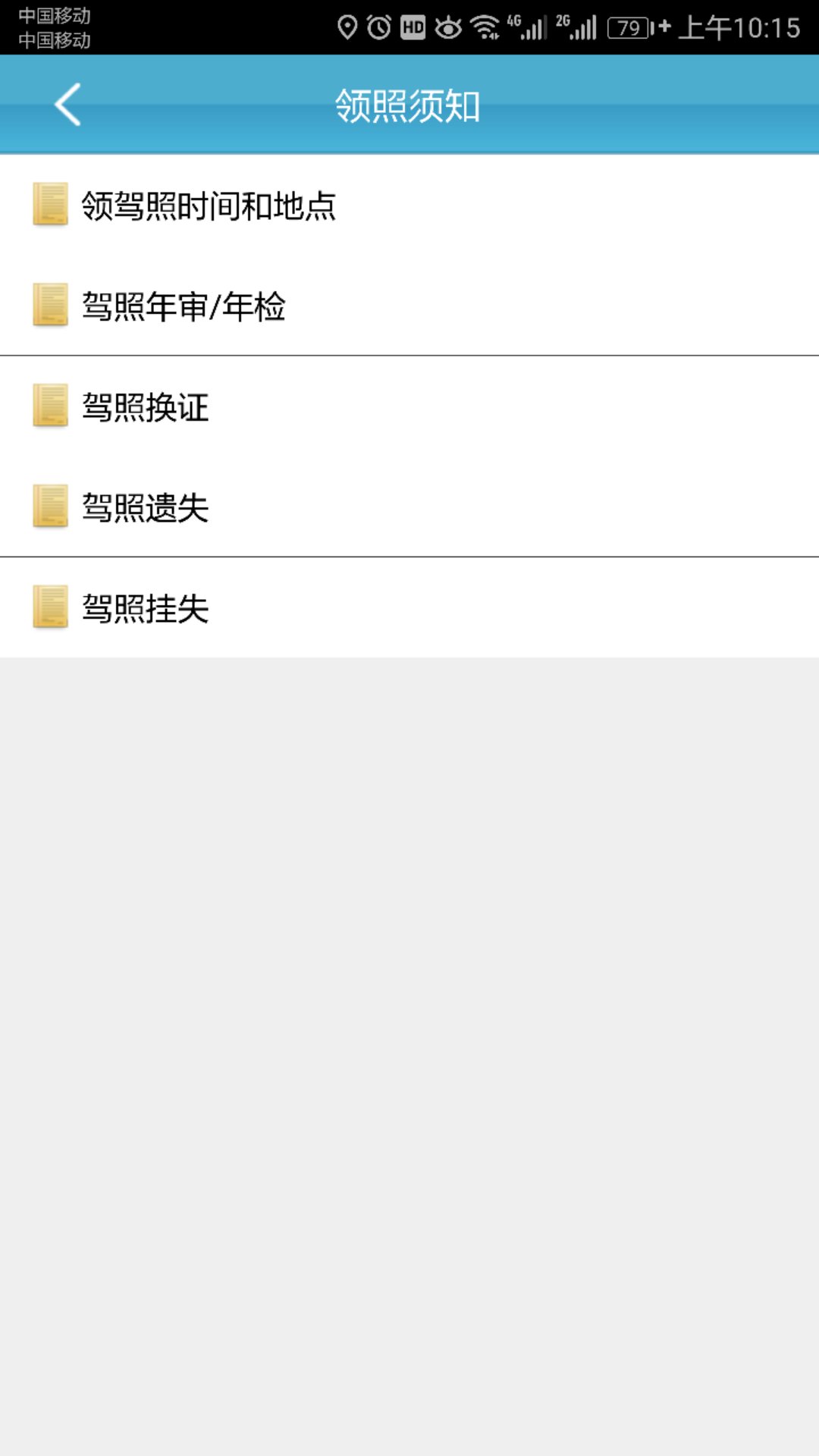The height and width of the screenshot is (1456, 819).
Task: Tap the 领照须知 title bar
Action: click(x=409, y=105)
